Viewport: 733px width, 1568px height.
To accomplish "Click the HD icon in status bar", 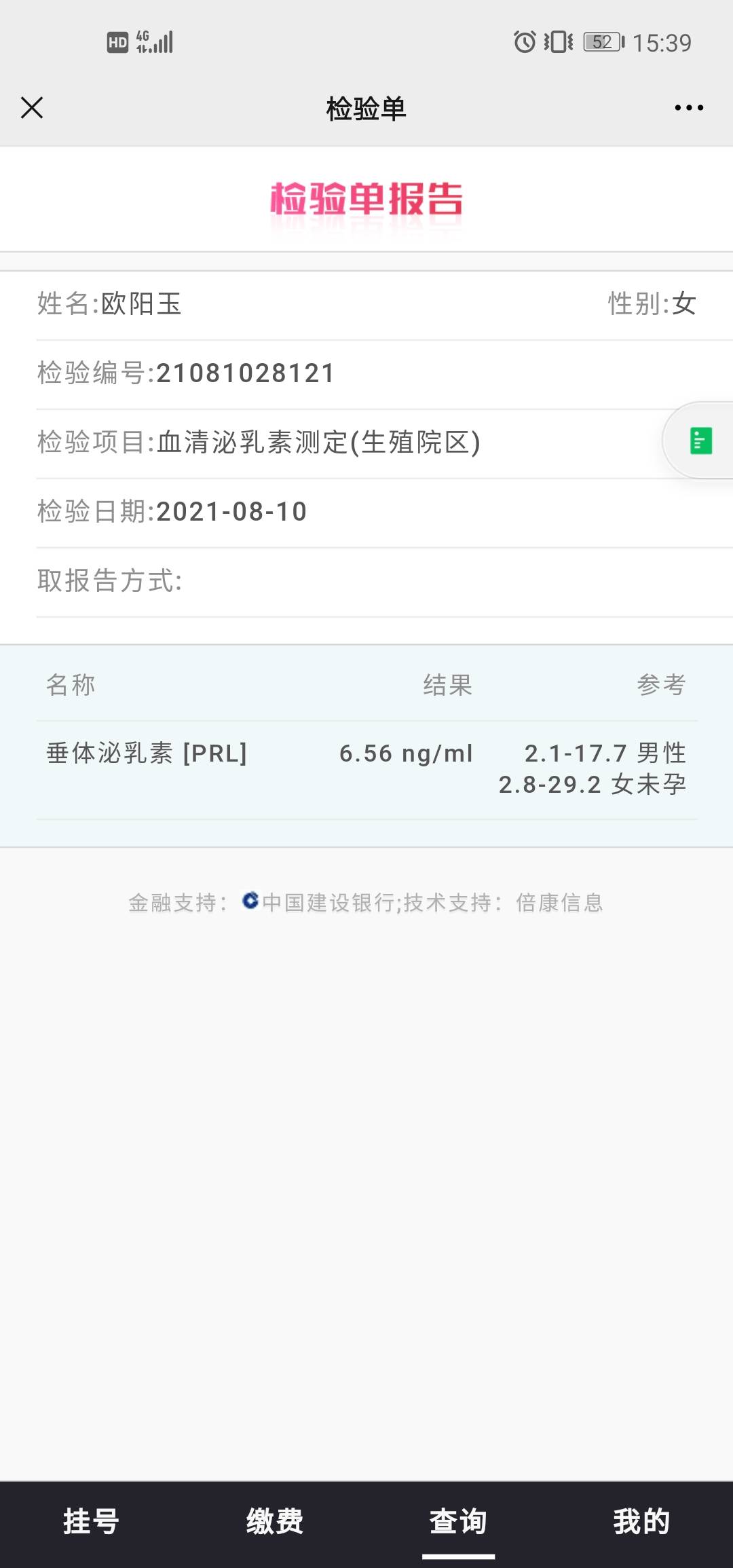I will 117,43.
